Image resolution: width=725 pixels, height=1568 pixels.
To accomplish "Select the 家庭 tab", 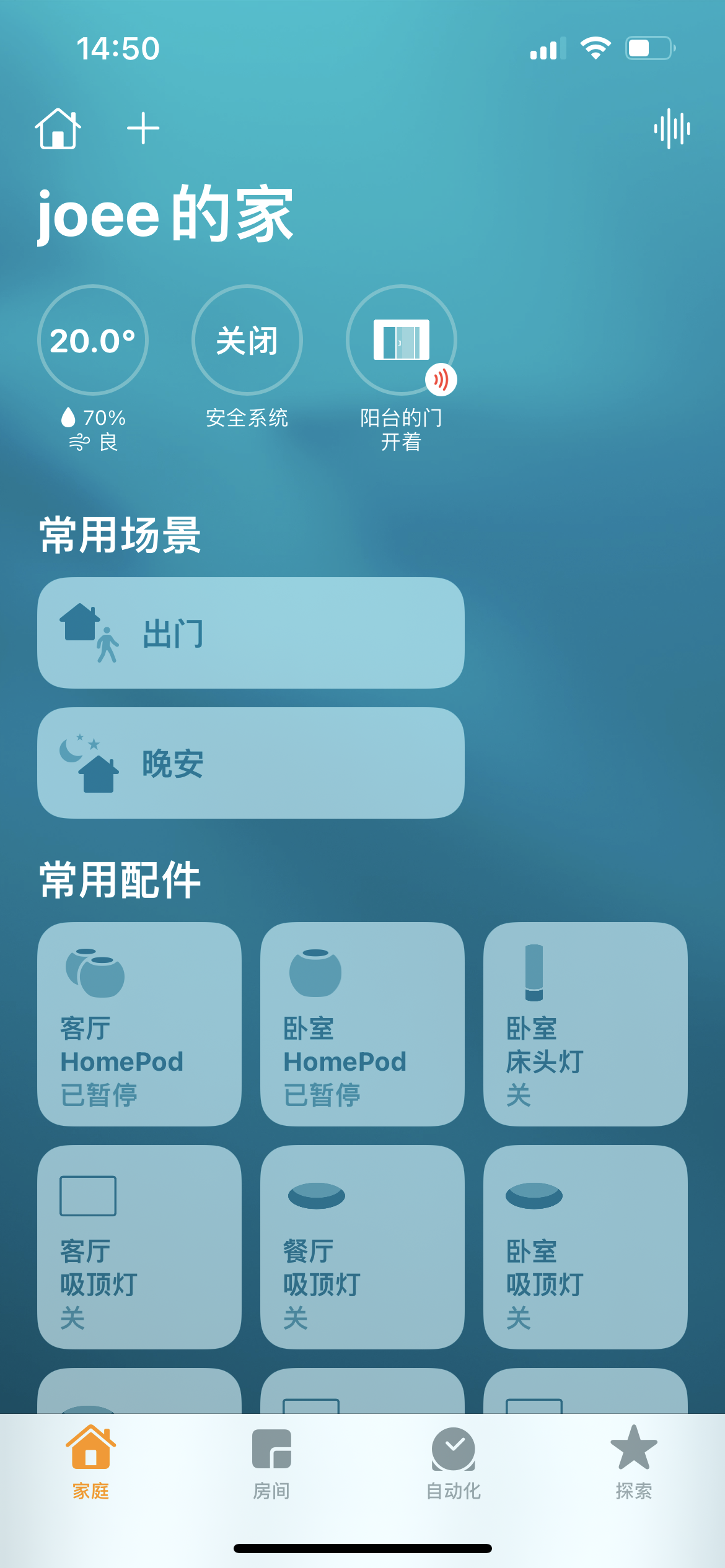I will pos(91,1463).
